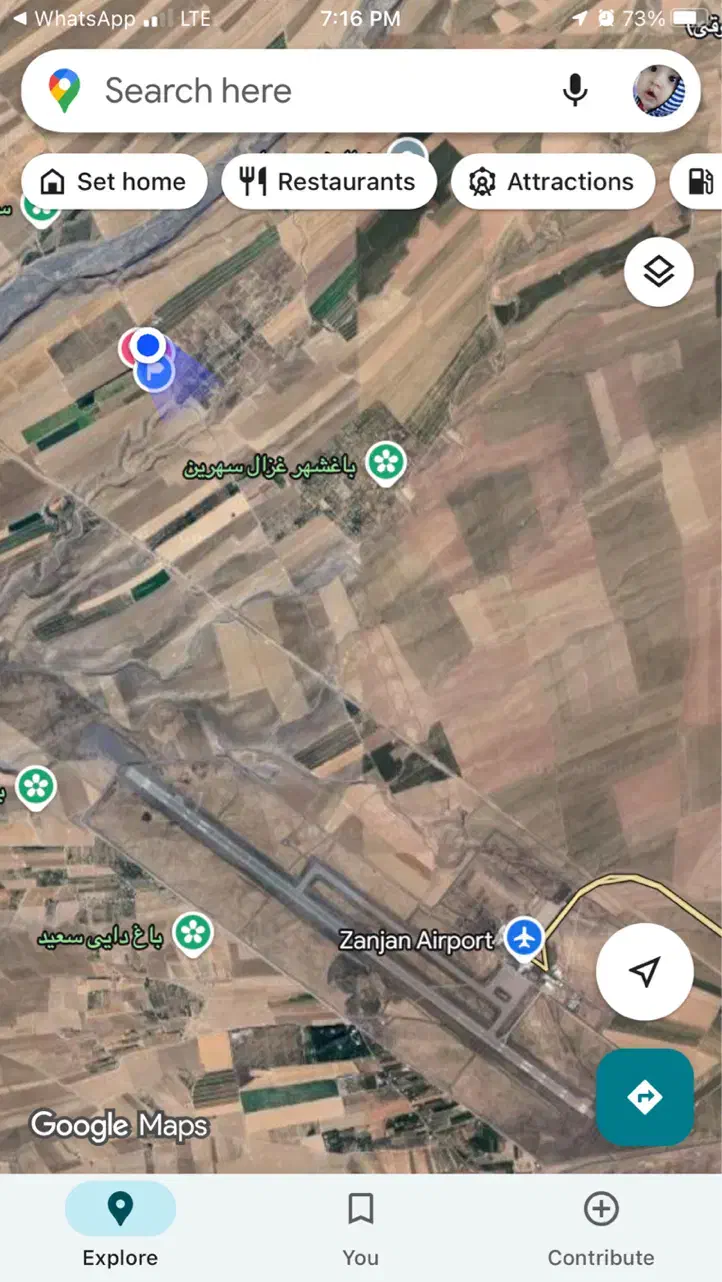Screen dimensions: 722x1282
Task: Open the Search here field
Action: click(x=300, y=91)
